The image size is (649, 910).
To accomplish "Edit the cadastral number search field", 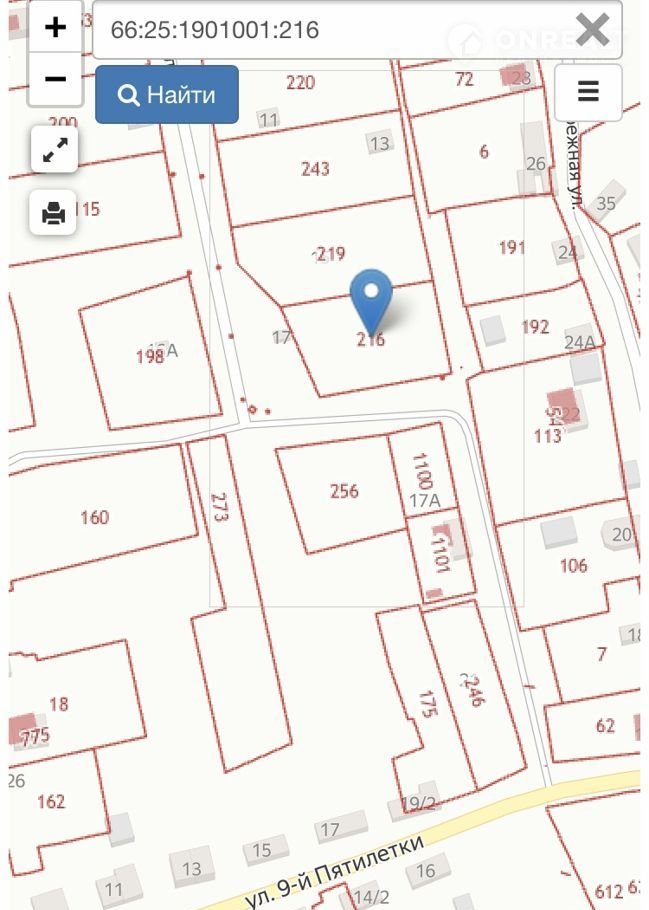I will [330, 30].
